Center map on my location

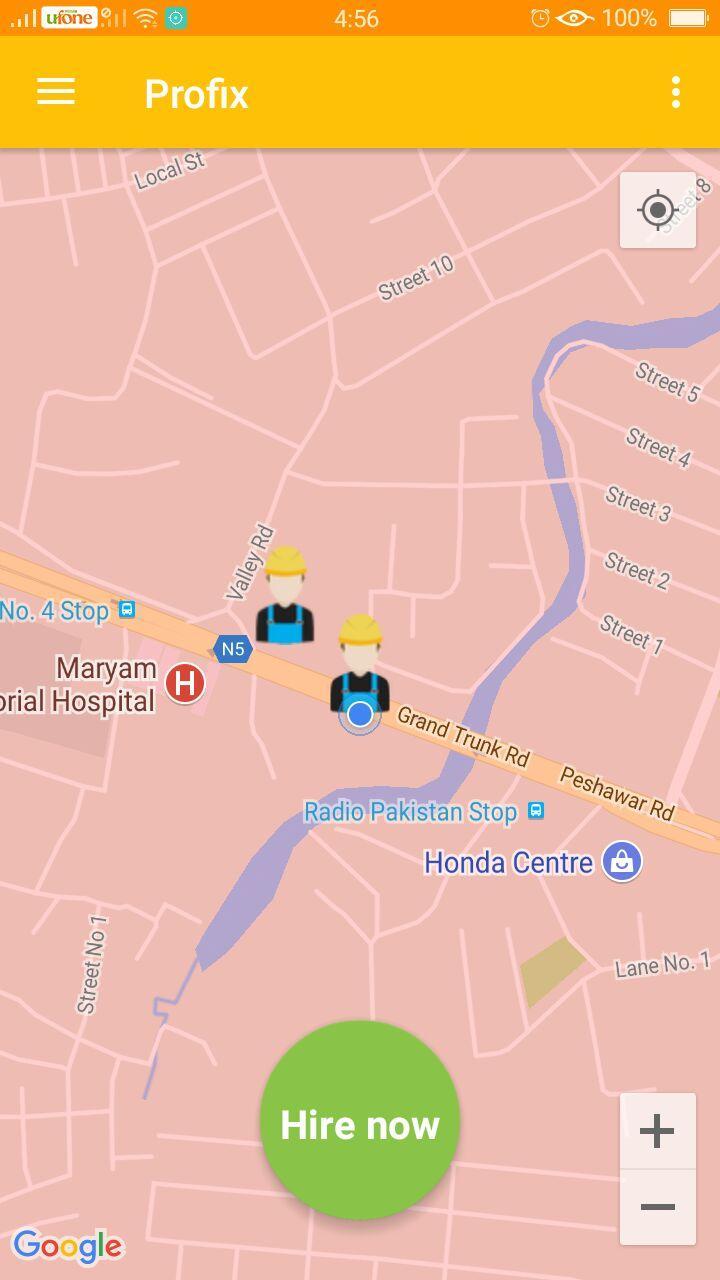pyautogui.click(x=657, y=210)
